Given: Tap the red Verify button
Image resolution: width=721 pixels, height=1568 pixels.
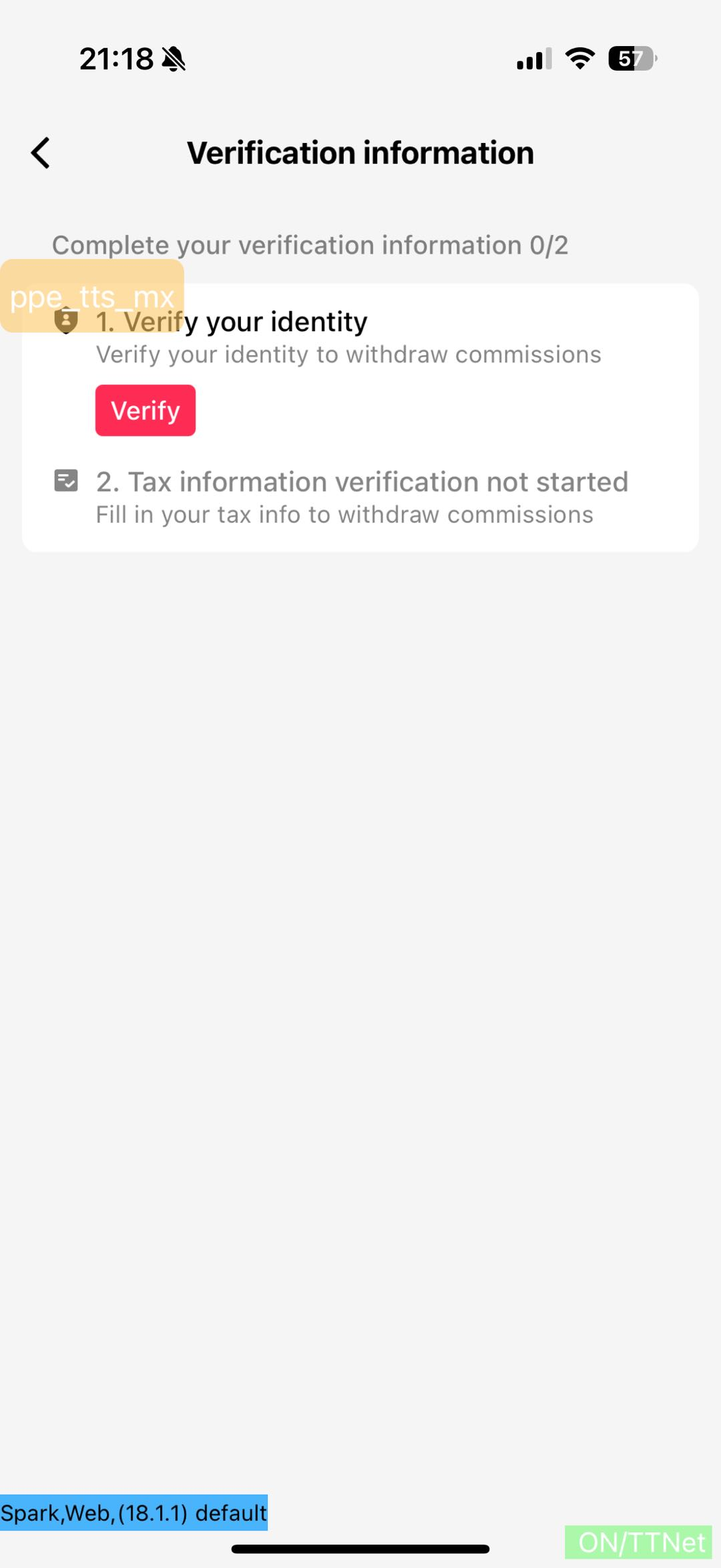Looking at the screenshot, I should tap(146, 410).
